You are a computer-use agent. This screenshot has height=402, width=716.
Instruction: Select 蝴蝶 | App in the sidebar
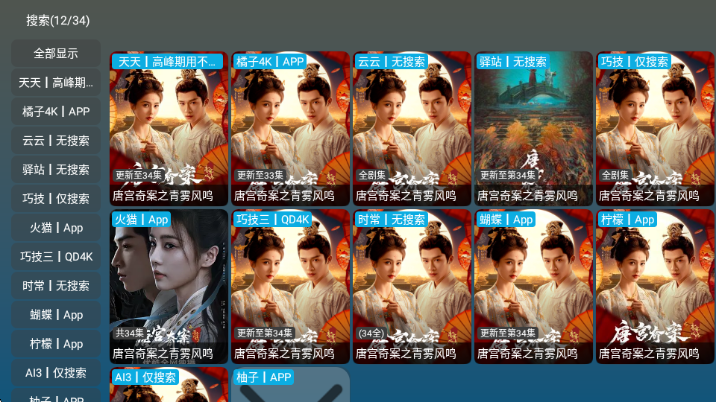(56, 314)
